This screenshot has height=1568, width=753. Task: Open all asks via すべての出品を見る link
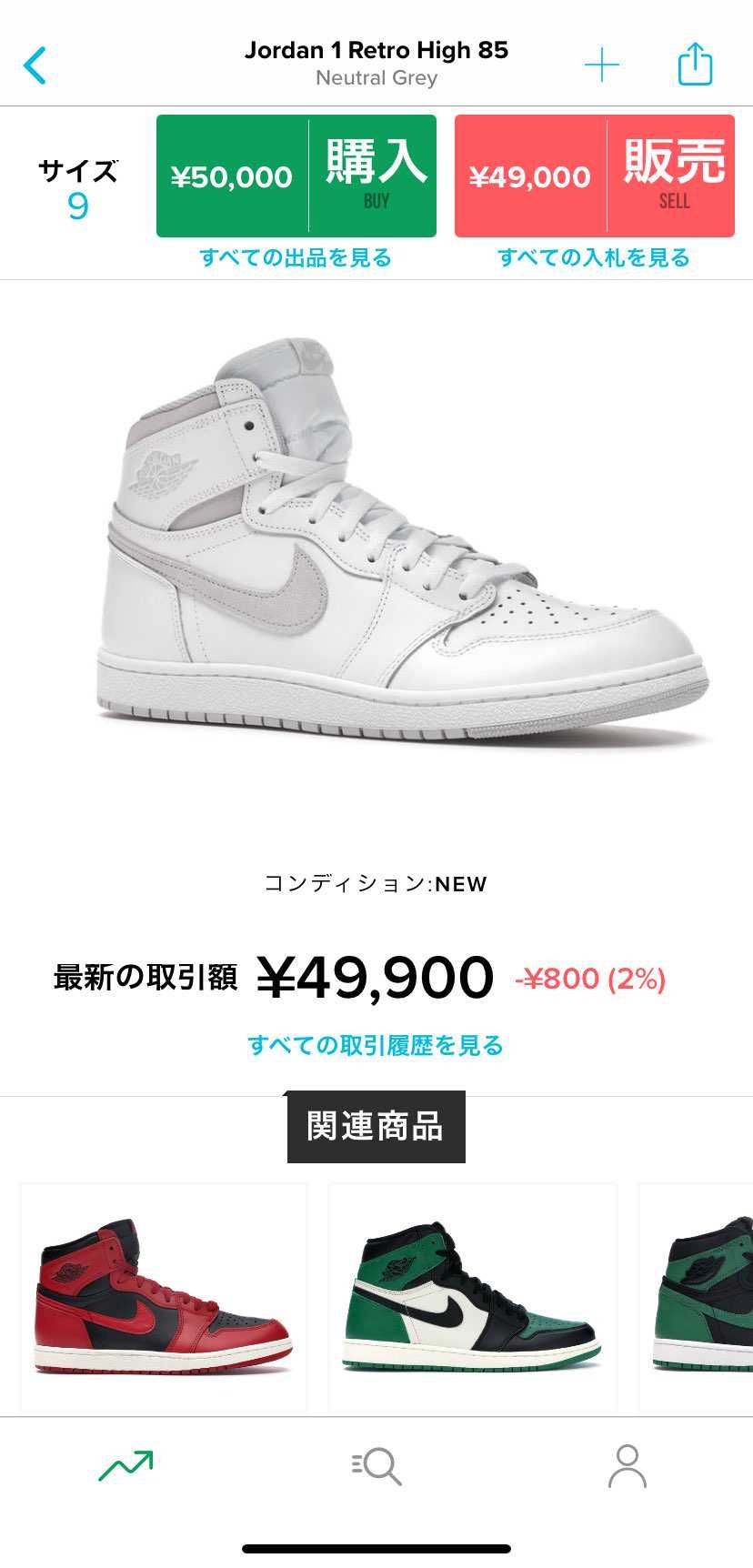pyautogui.click(x=296, y=257)
